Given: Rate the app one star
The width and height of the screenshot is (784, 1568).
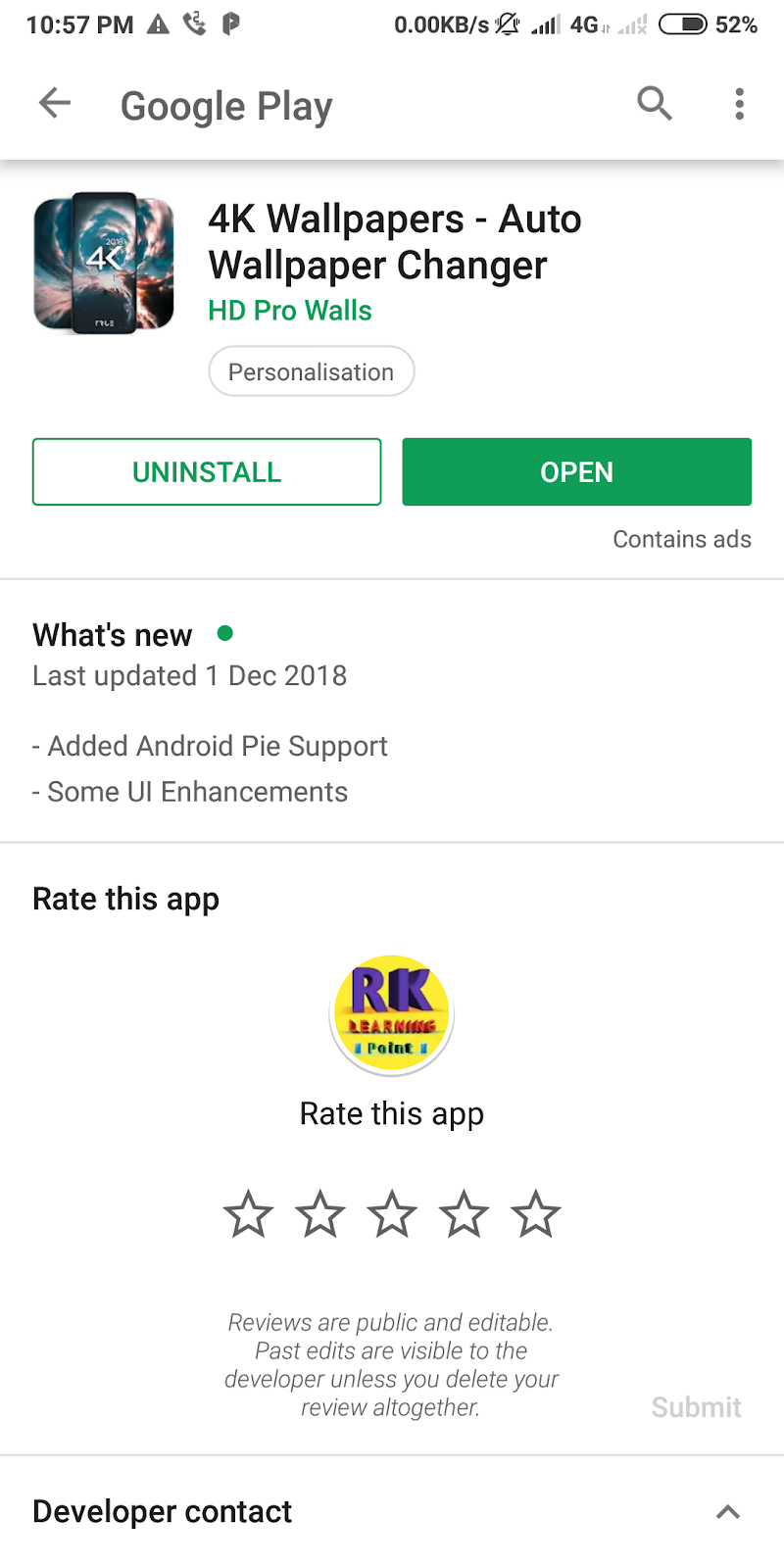Looking at the screenshot, I should 248,1214.
